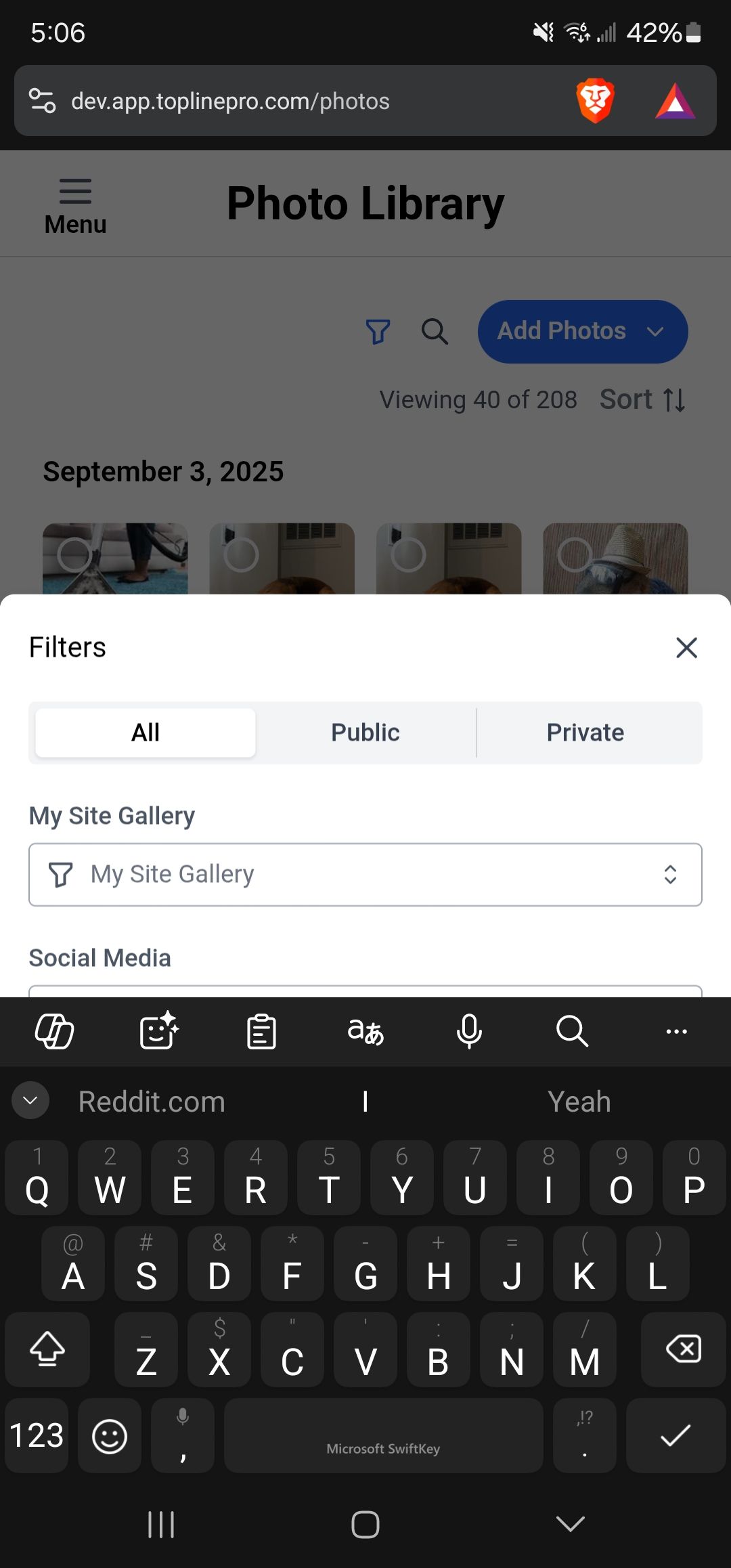731x1568 pixels.
Task: Close the Filters panel
Action: coord(686,648)
